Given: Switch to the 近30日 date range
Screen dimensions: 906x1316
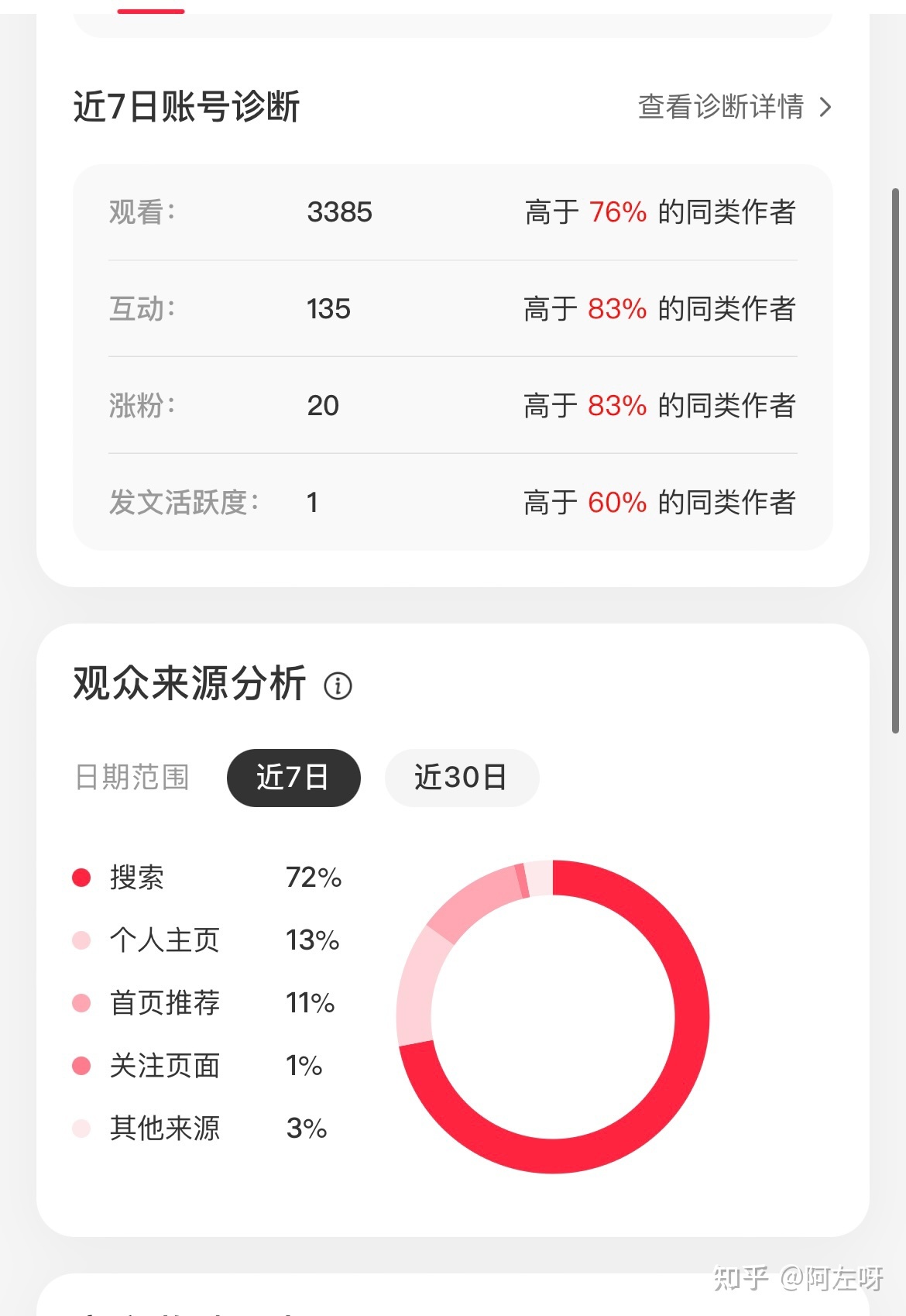Looking at the screenshot, I should (461, 778).
